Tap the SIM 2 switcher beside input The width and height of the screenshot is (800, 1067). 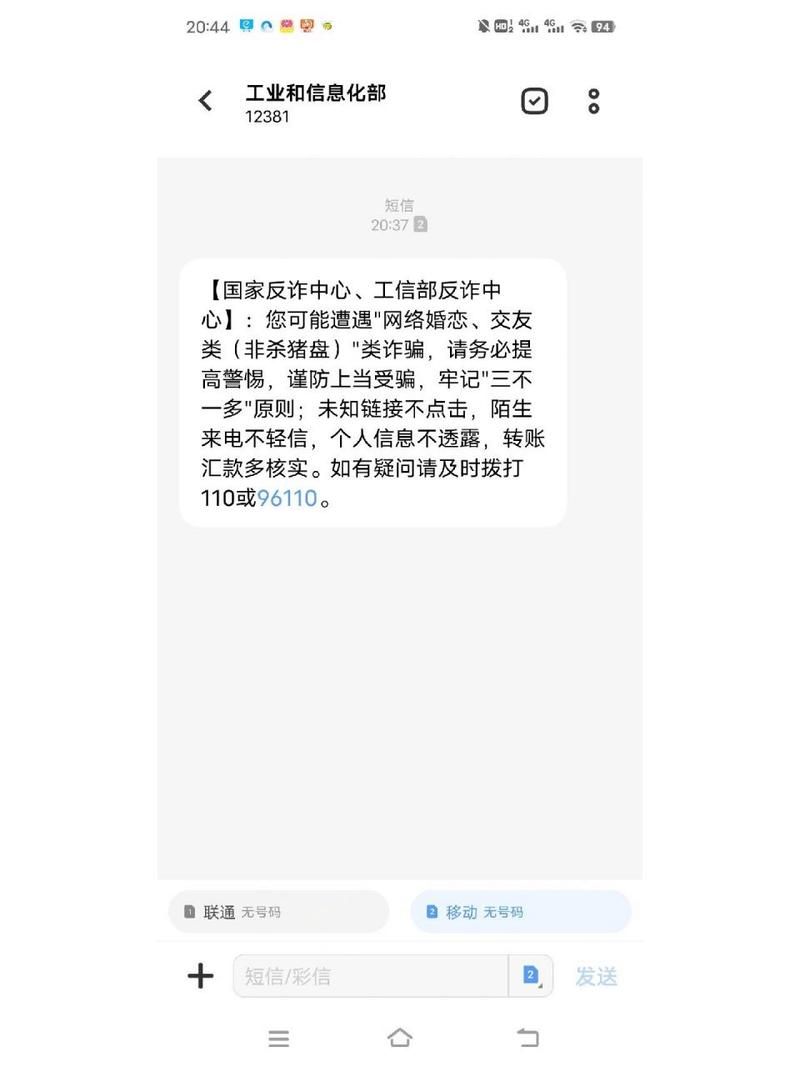pyautogui.click(x=531, y=976)
